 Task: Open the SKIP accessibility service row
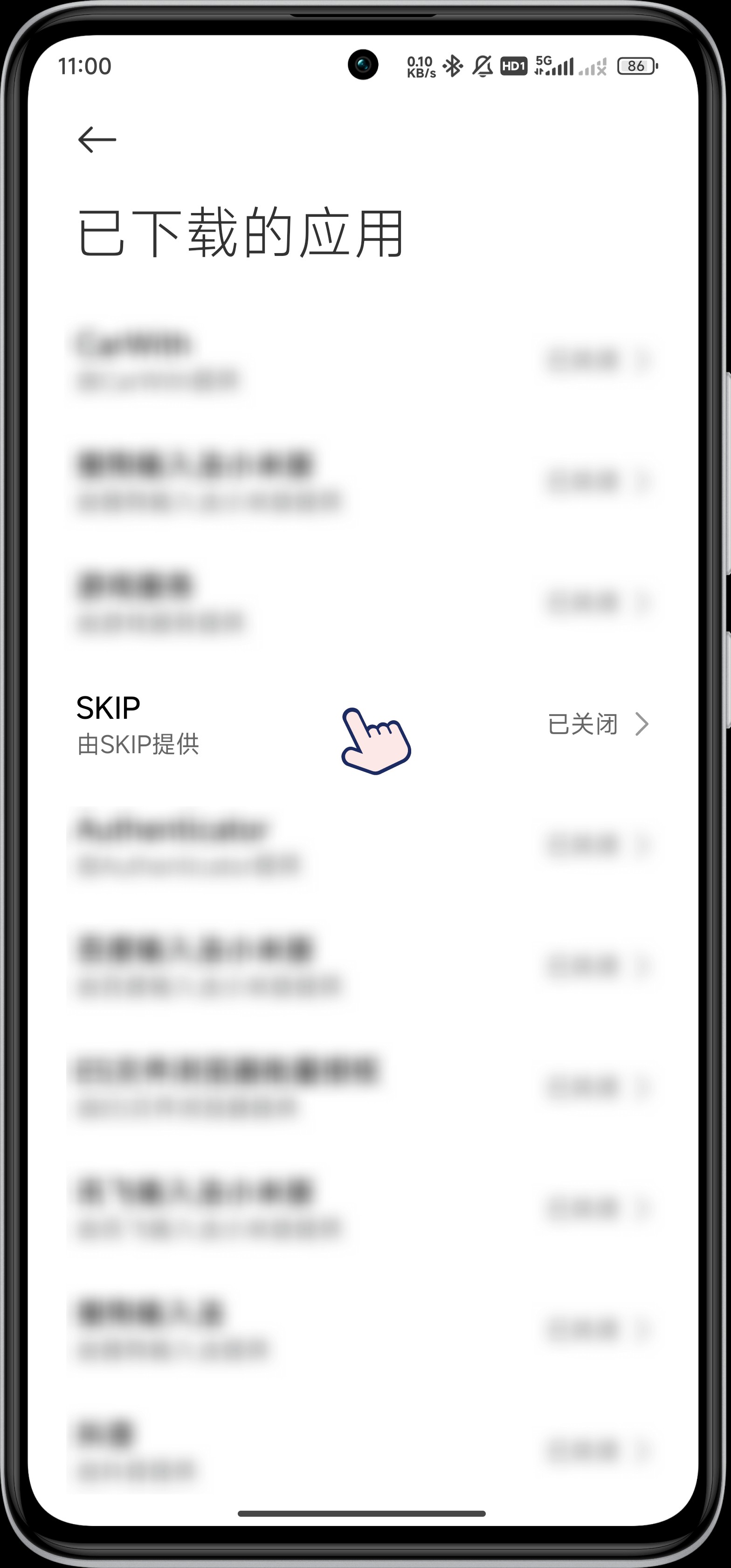coord(363,724)
